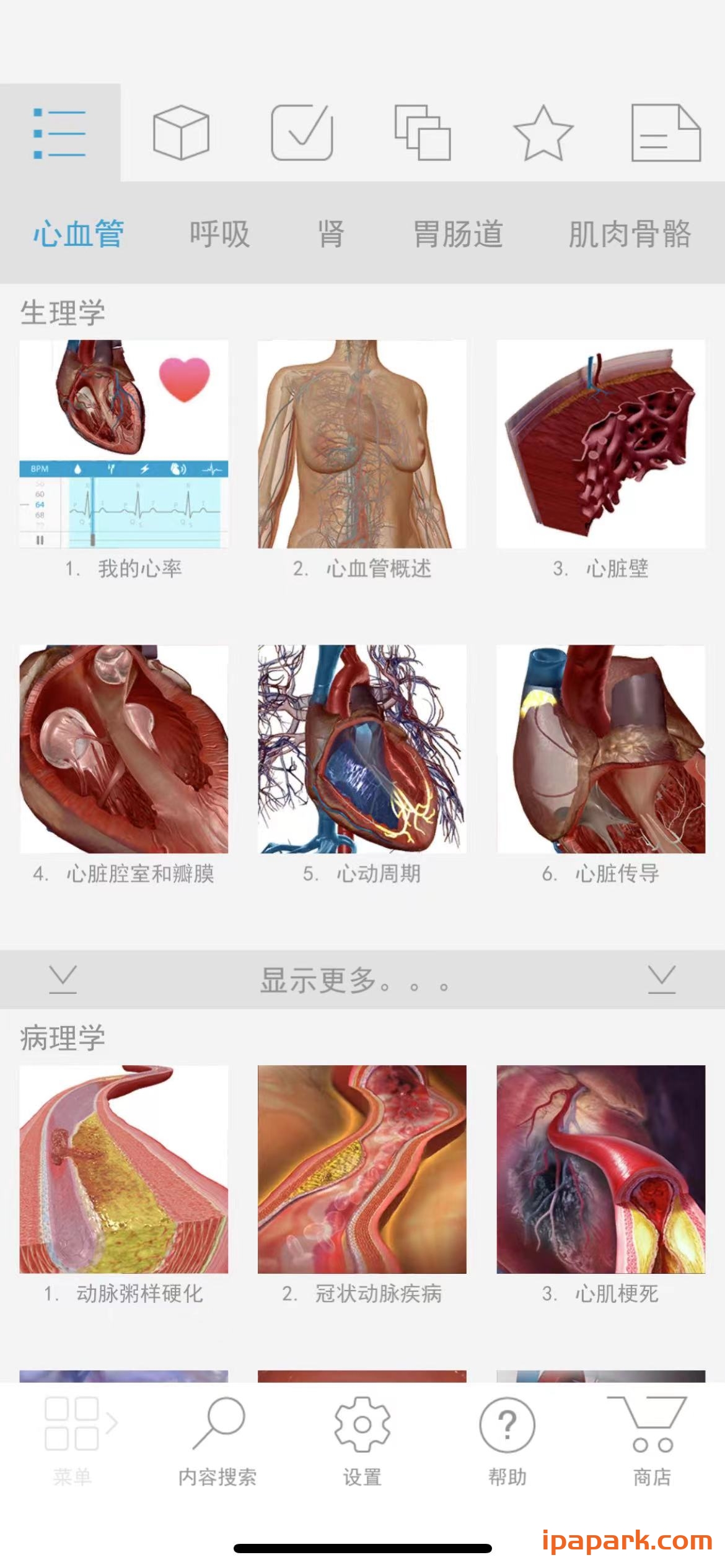Select the 3D cube model icon
This screenshot has width=725, height=1568.
(x=180, y=133)
